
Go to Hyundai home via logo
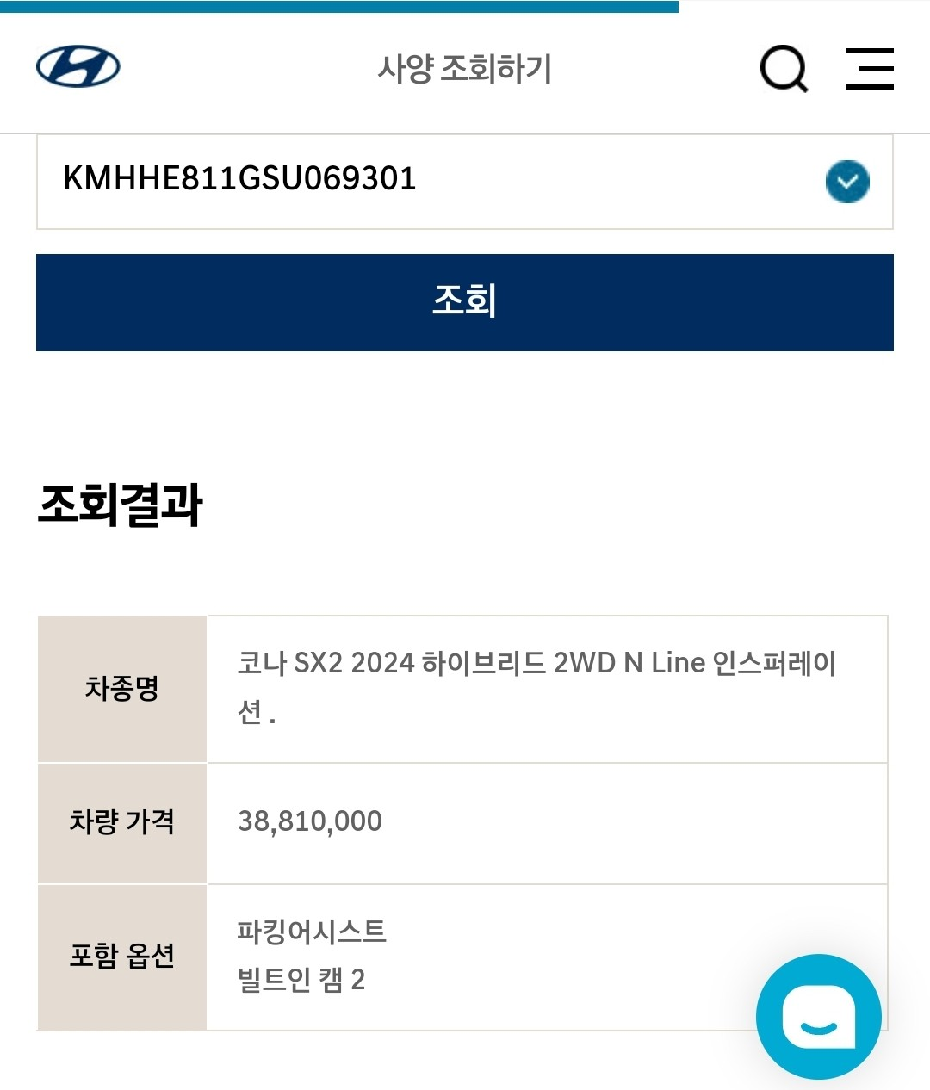[x=78, y=68]
